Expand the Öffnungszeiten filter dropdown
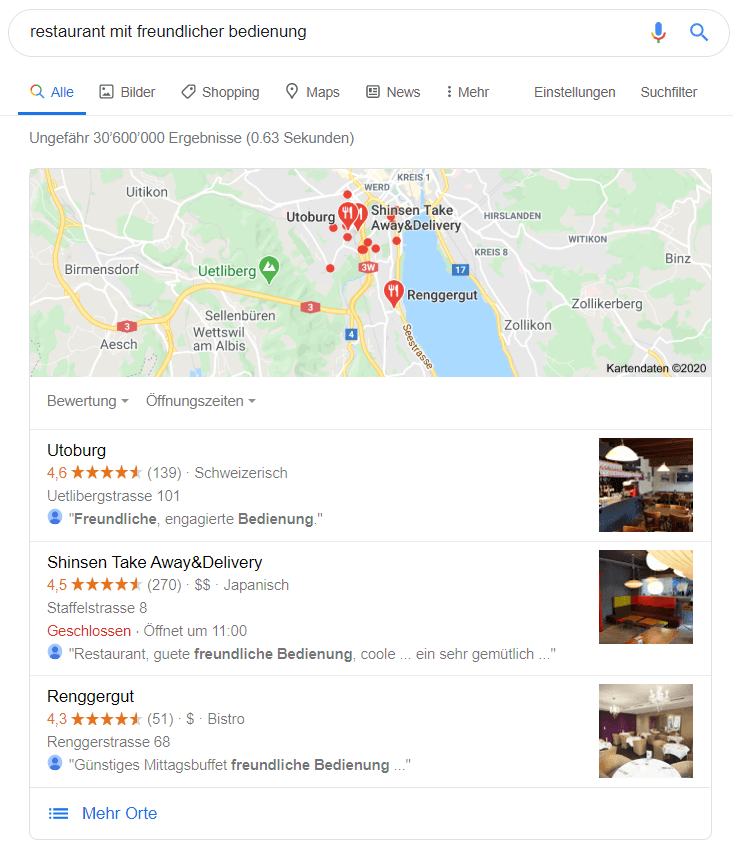 coord(200,401)
